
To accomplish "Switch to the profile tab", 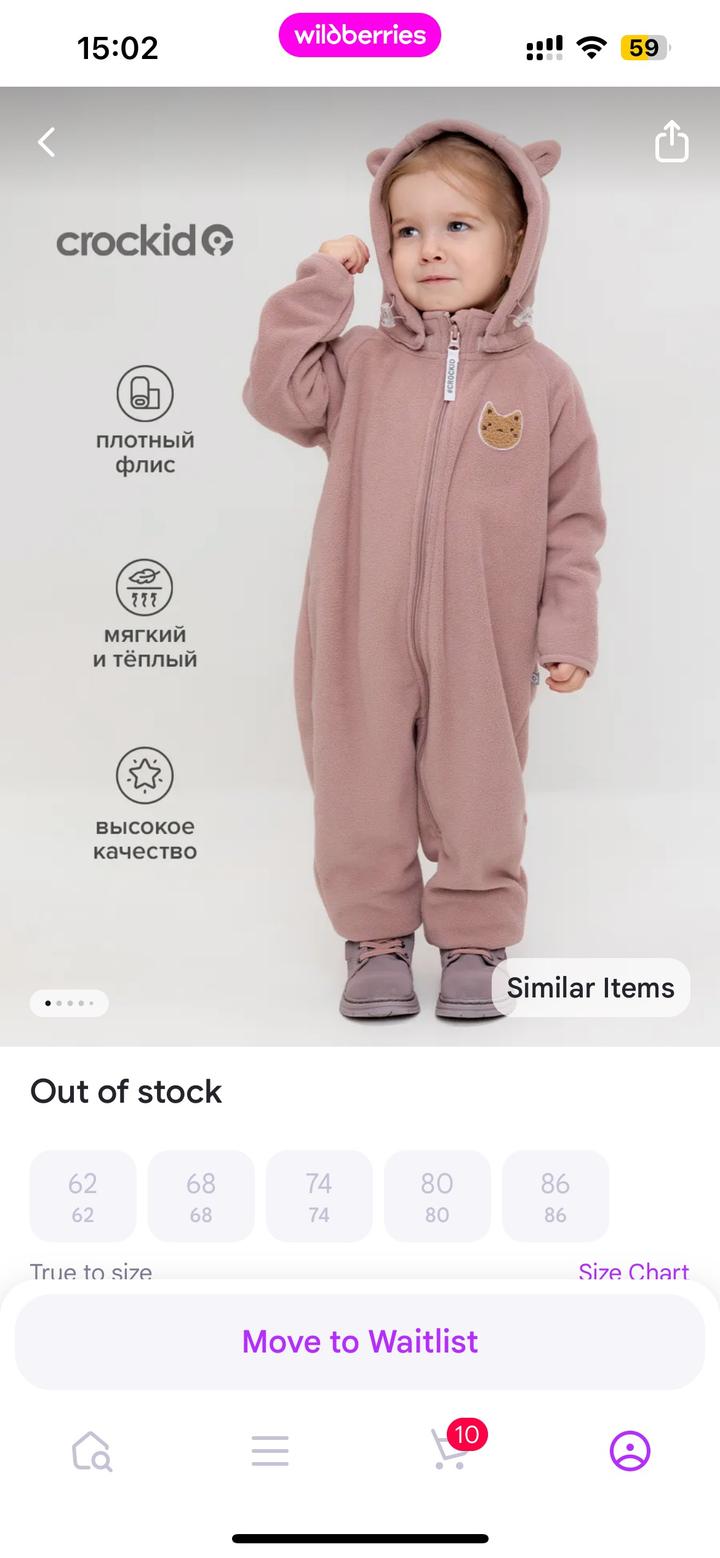I will 630,1450.
